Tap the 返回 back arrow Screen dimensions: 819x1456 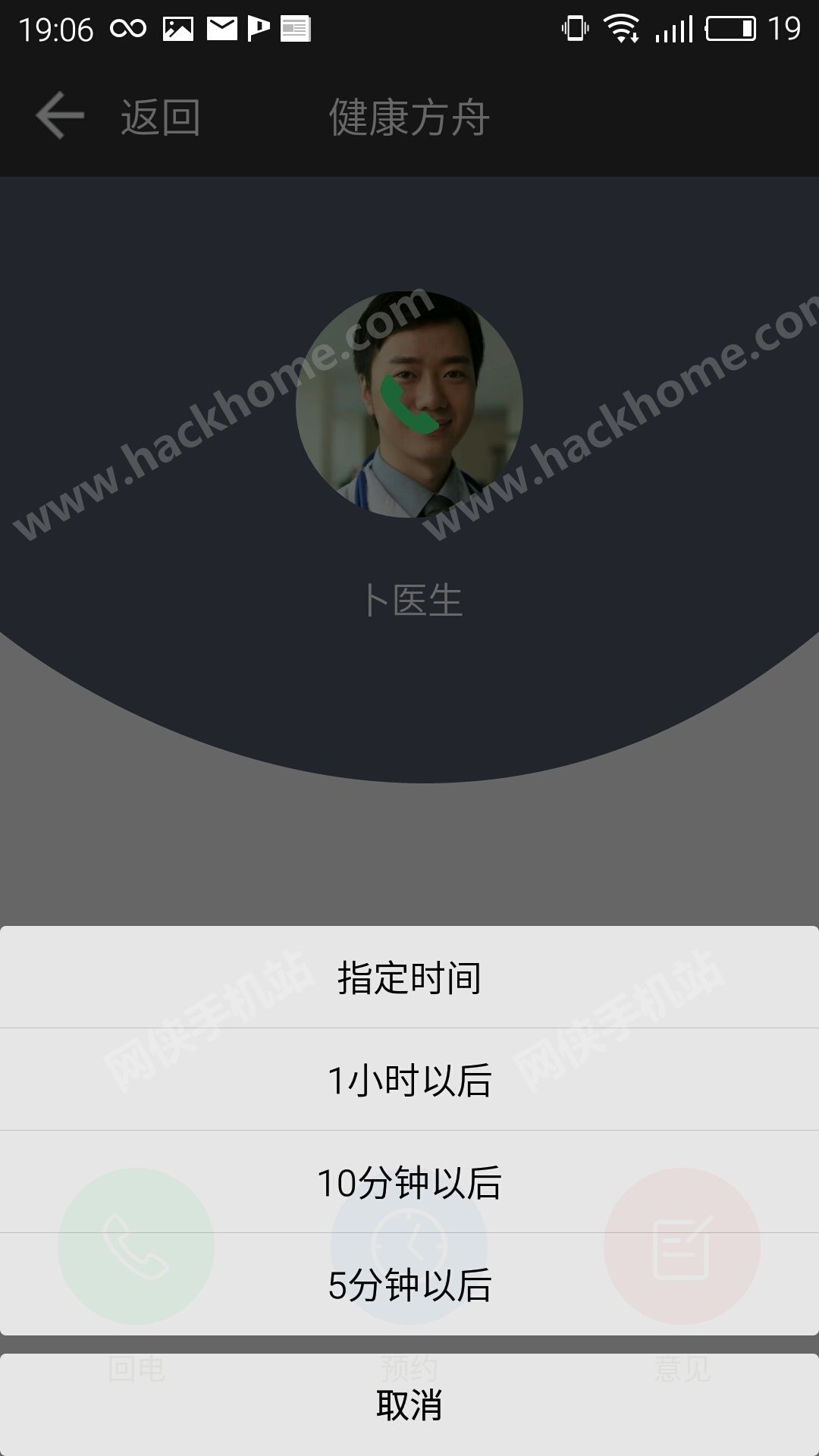tap(60, 116)
